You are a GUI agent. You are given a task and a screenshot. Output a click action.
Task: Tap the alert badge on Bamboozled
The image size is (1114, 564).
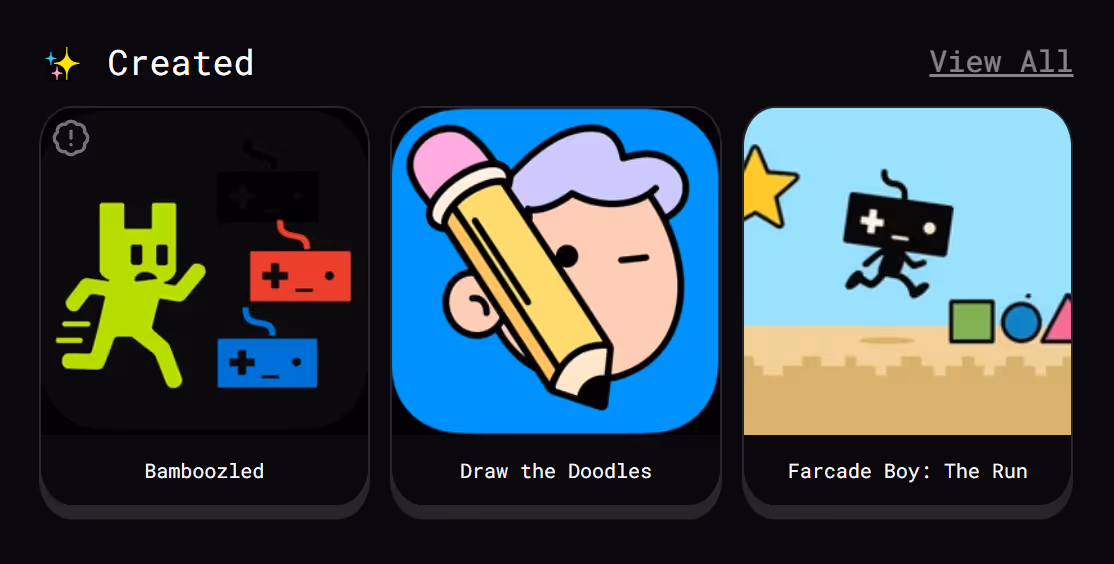pos(71,138)
